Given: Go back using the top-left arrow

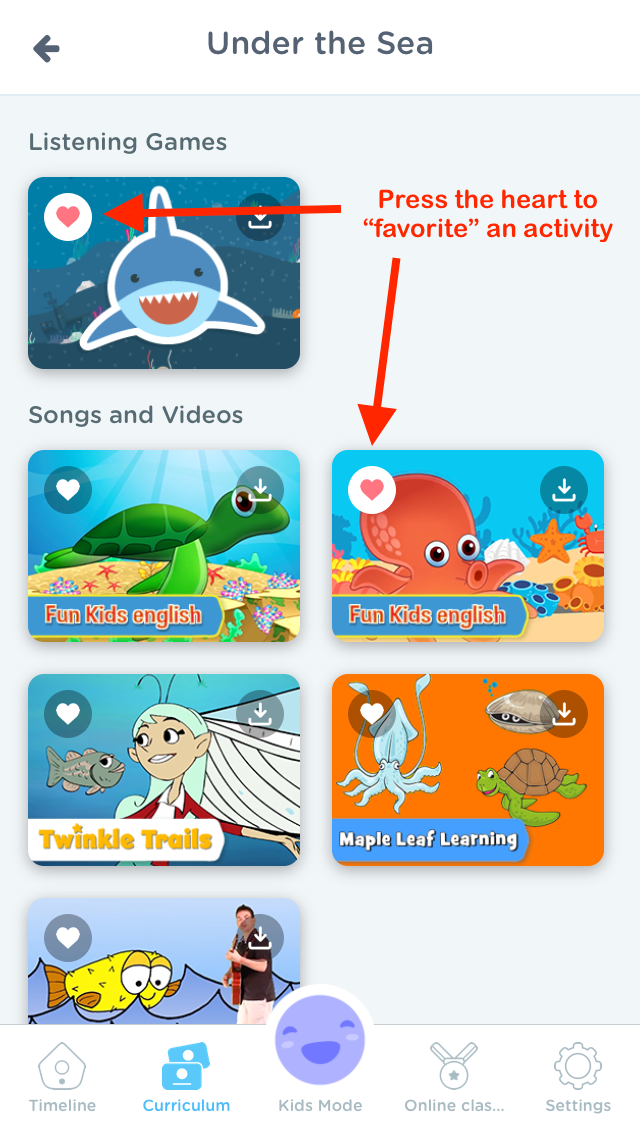Looking at the screenshot, I should [x=46, y=49].
